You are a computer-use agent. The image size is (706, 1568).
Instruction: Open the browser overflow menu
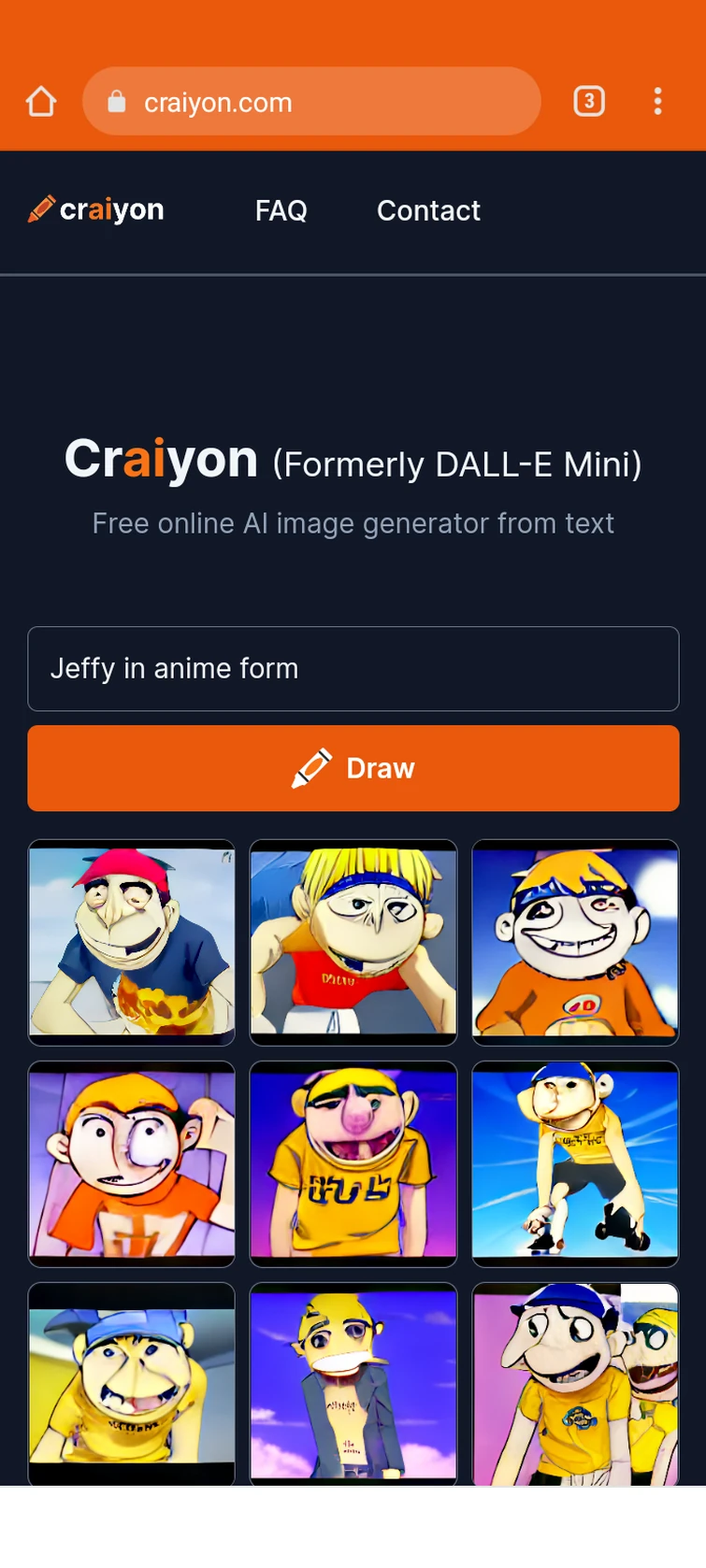click(658, 101)
